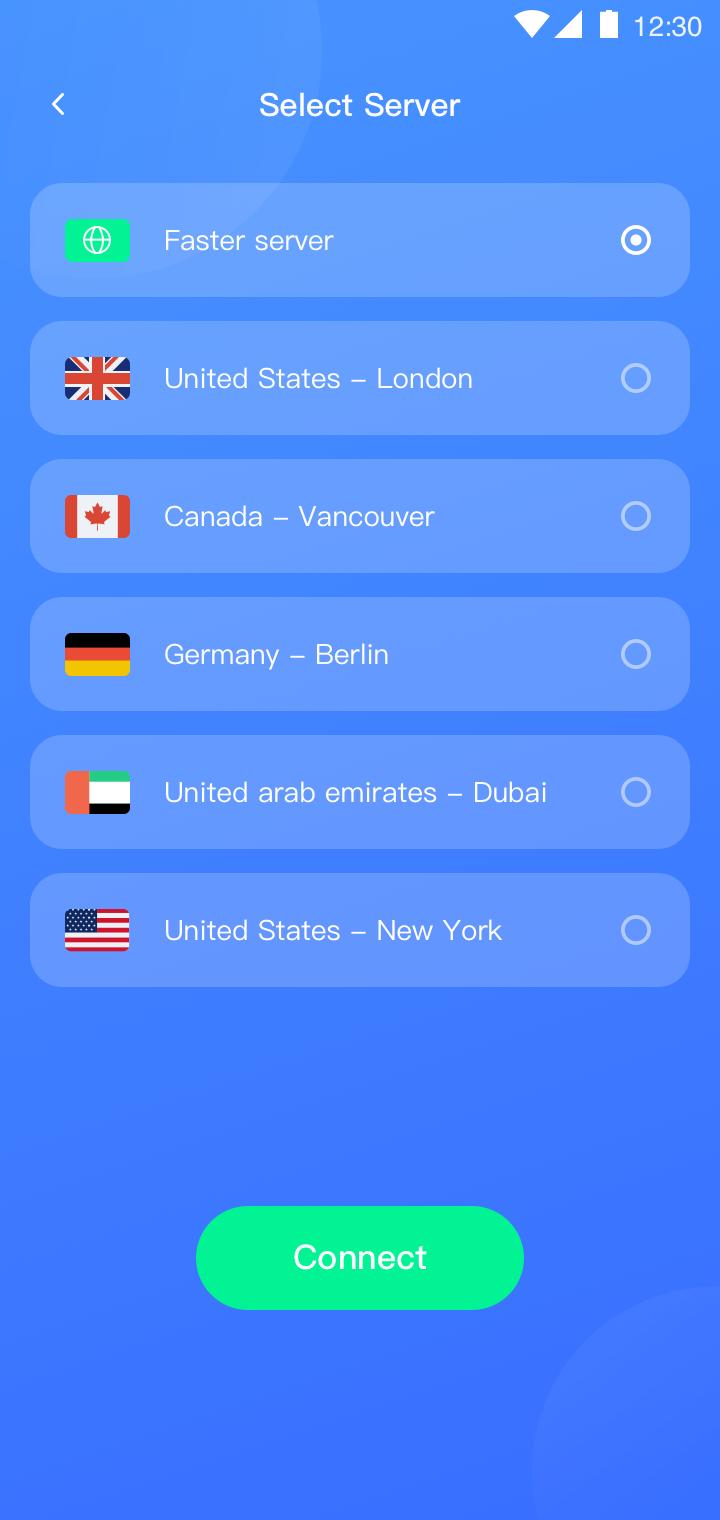Tap the green Connect button
Screen dimensions: 720x1520
point(360,1257)
